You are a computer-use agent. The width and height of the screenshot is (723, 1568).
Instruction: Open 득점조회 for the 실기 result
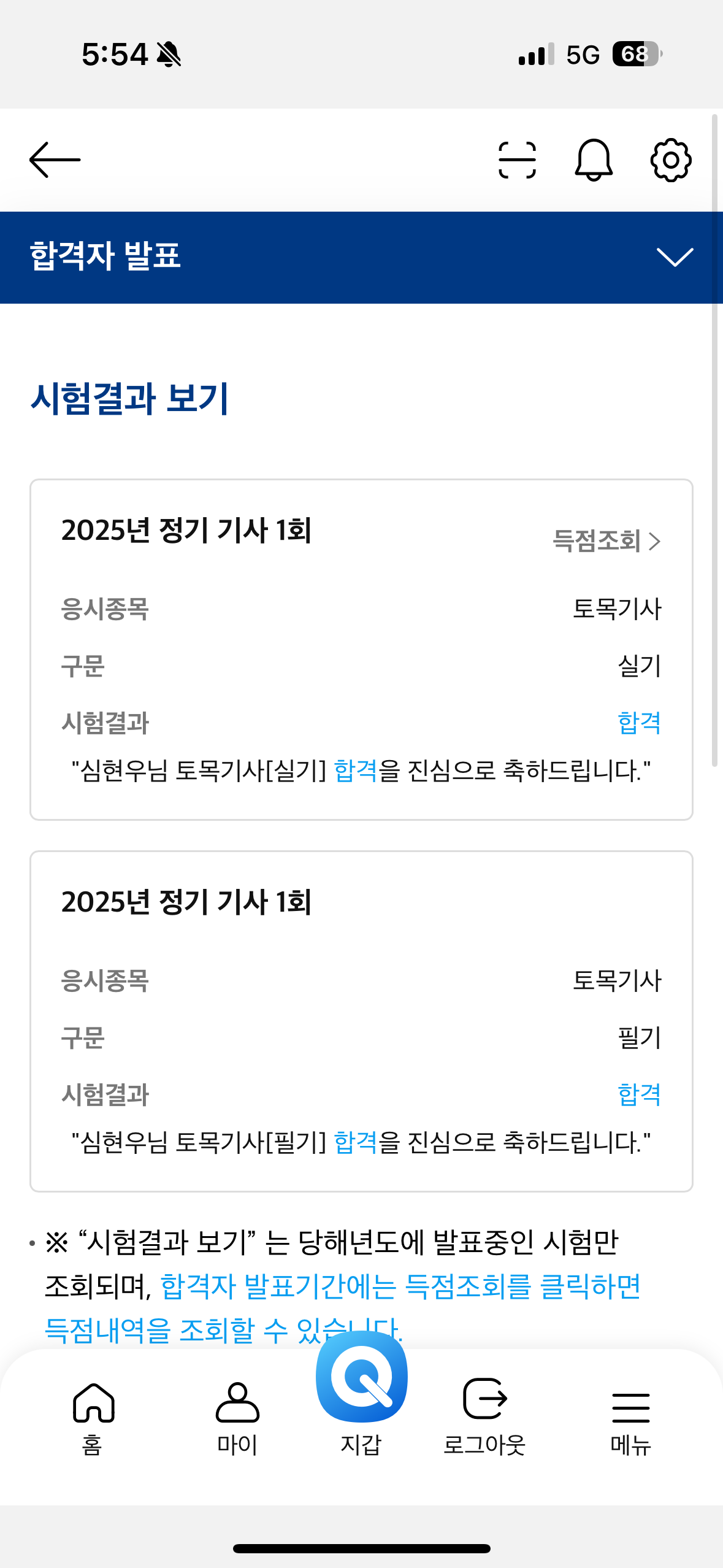tap(606, 541)
